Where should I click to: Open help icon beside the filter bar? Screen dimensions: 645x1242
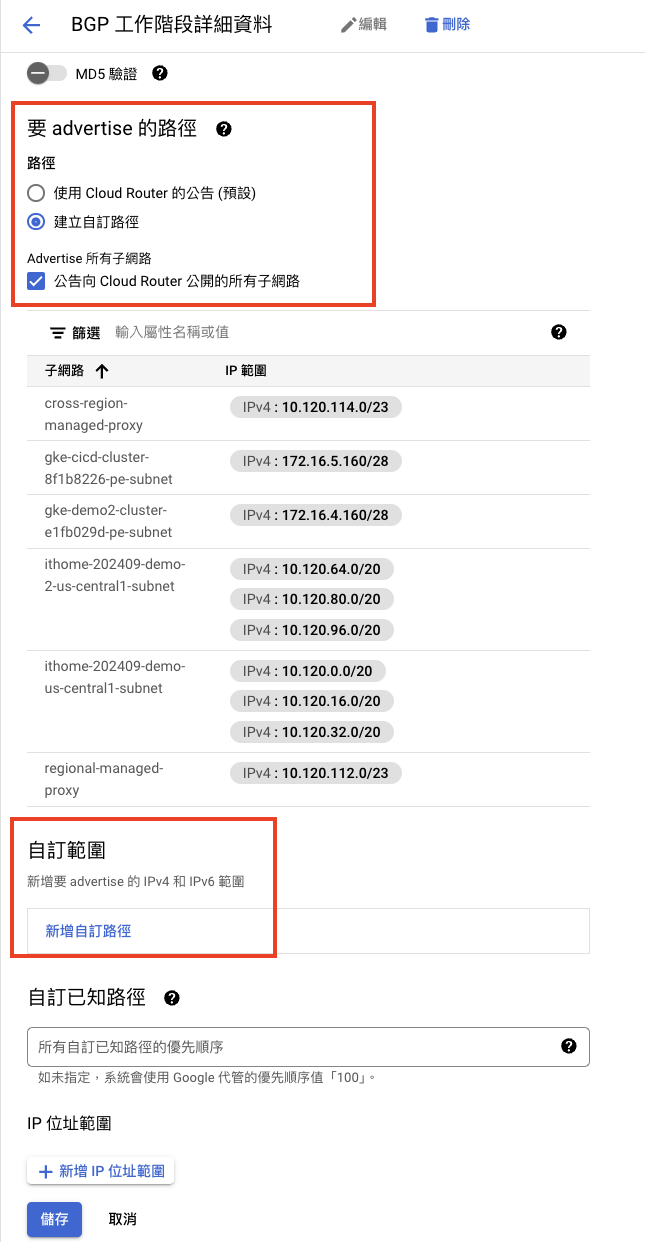[559, 332]
